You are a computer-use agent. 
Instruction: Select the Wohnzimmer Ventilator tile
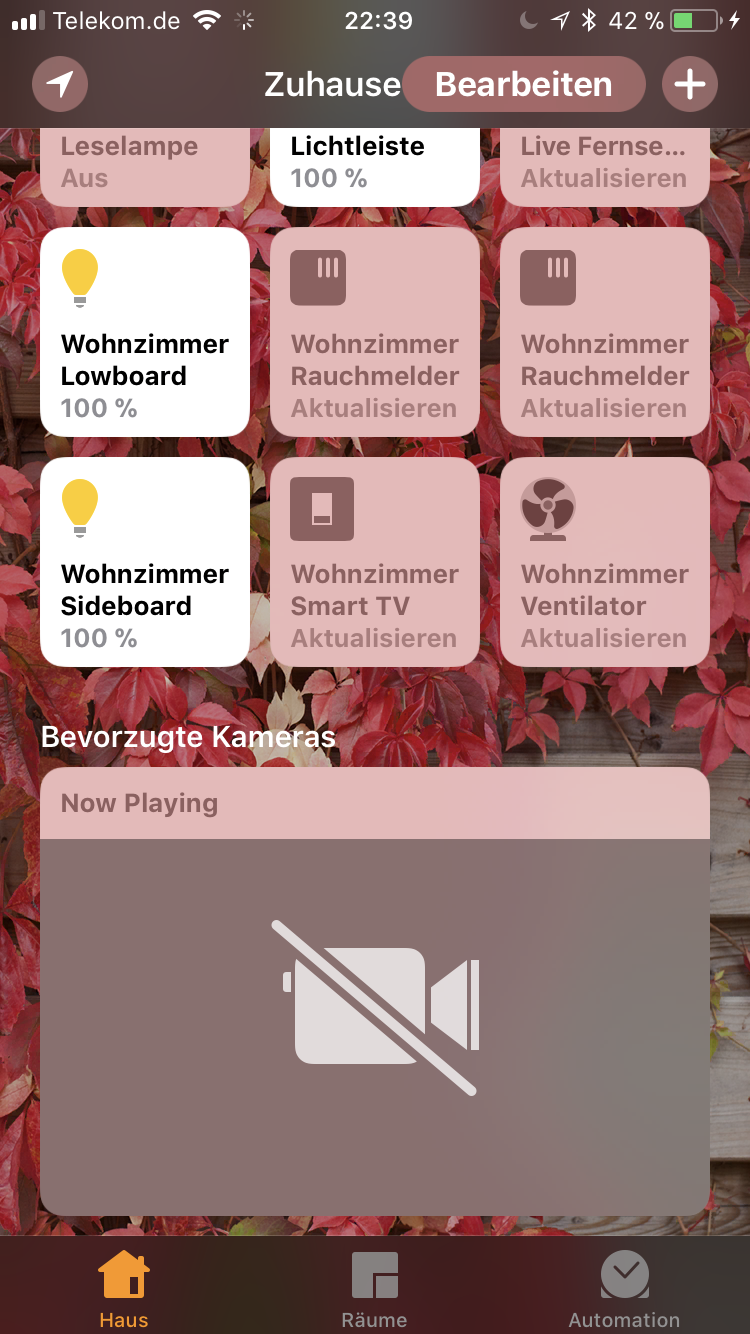coord(604,562)
